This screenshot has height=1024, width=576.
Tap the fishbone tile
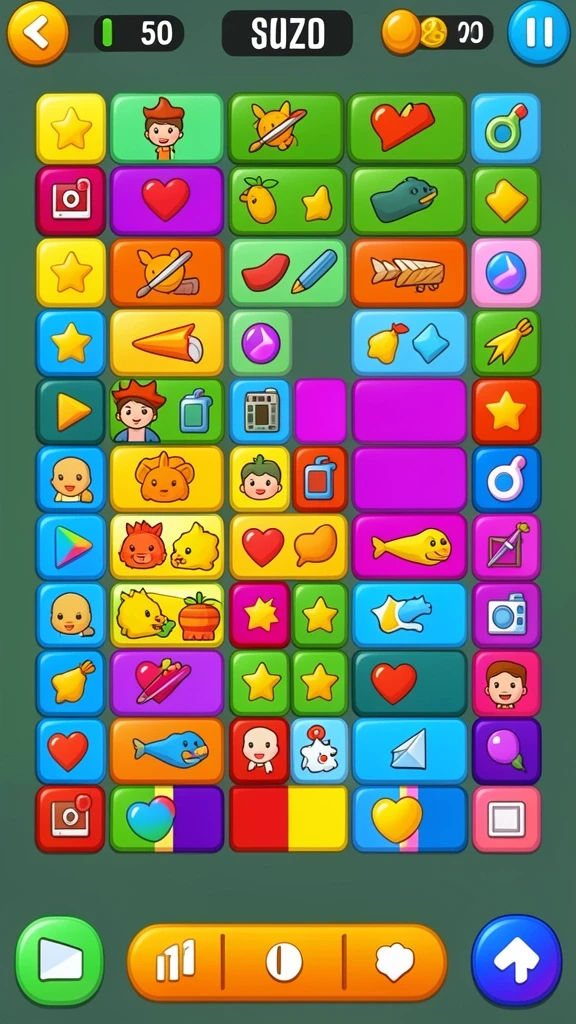tap(408, 272)
